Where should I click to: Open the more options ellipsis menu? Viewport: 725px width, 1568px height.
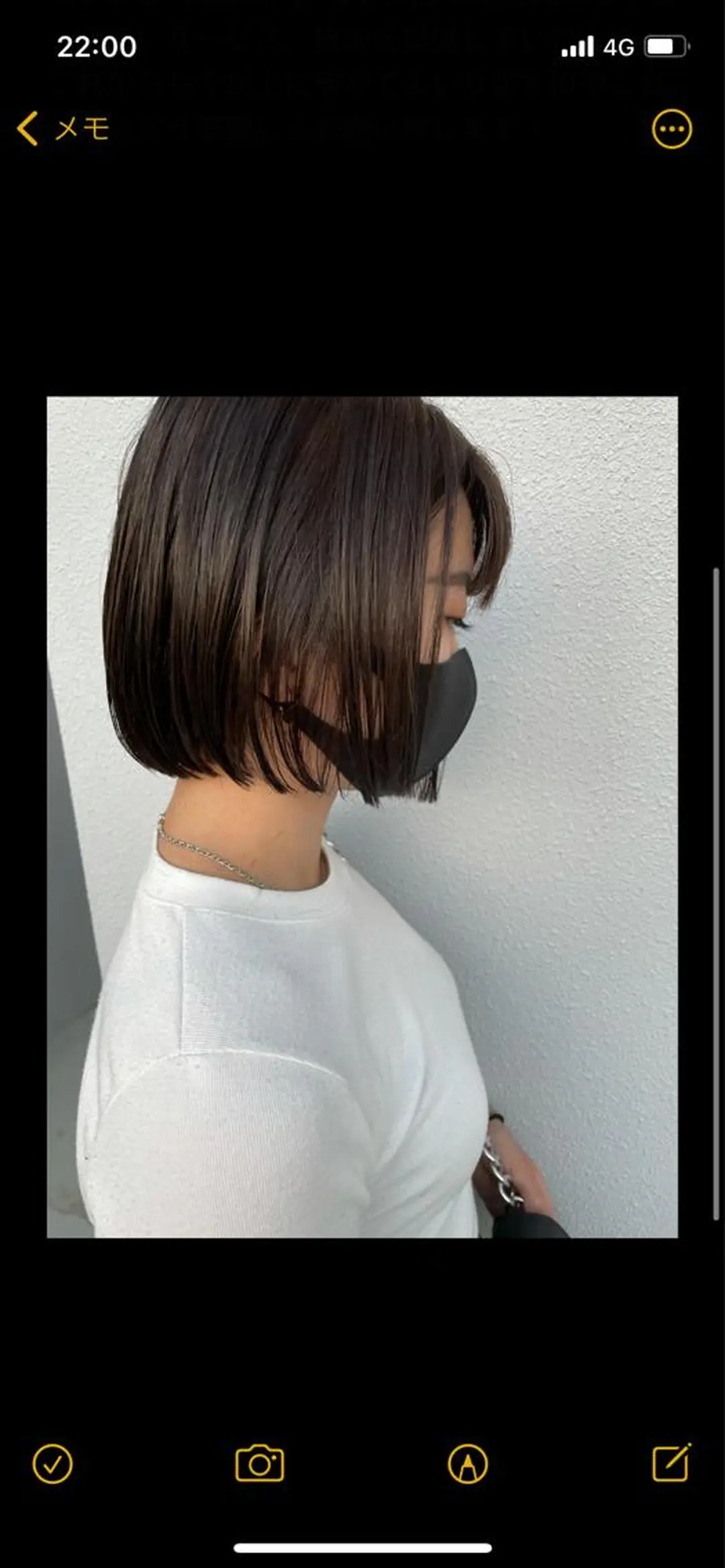point(671,129)
